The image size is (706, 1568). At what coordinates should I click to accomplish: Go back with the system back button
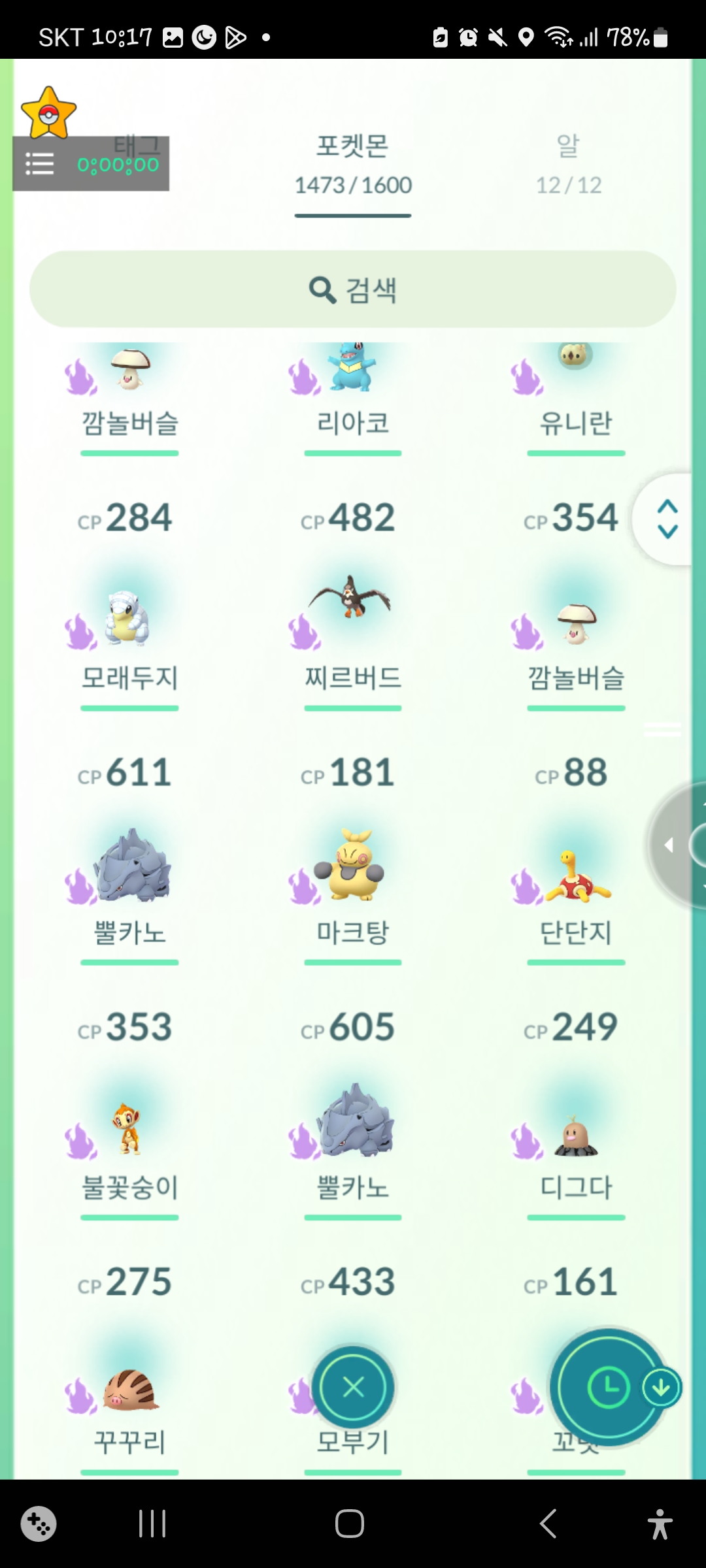click(548, 1524)
